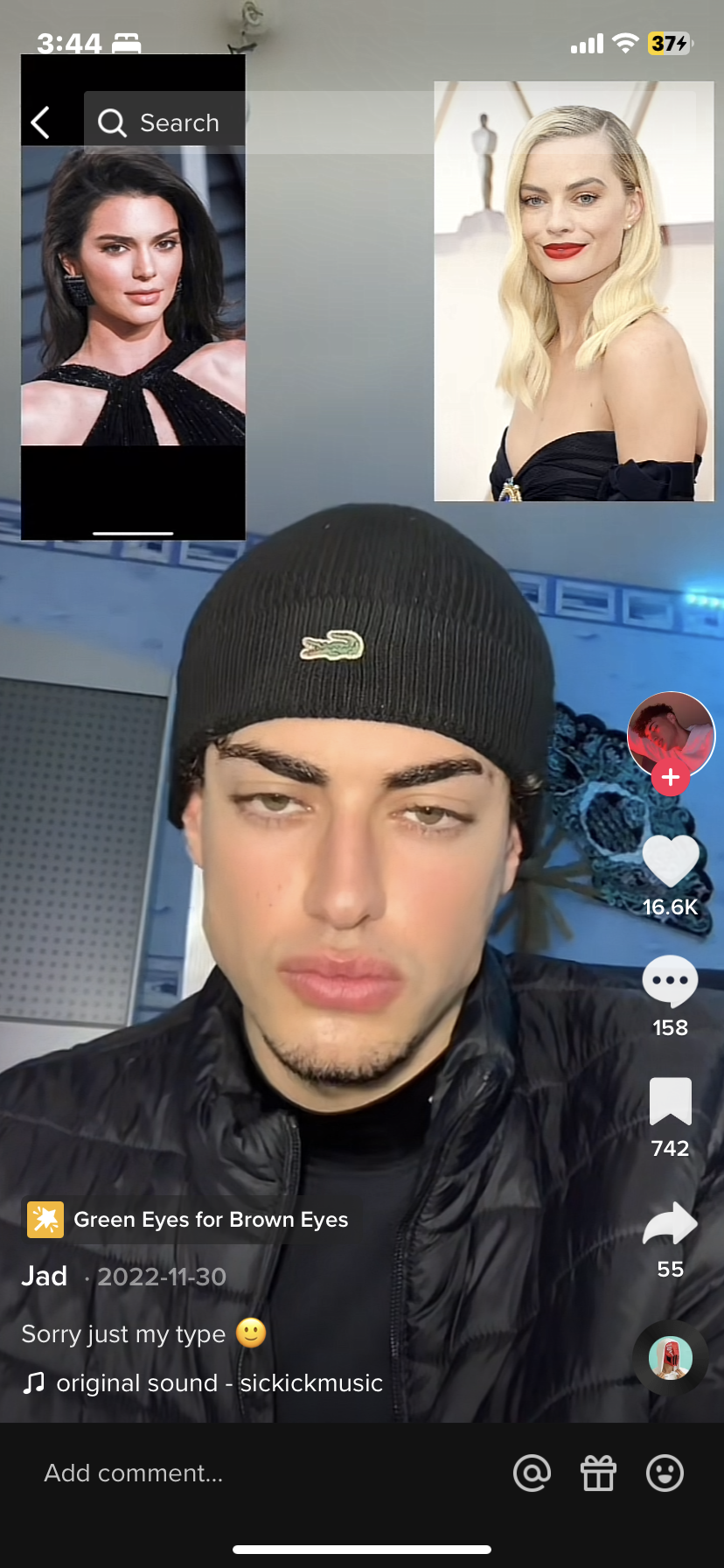Follow Jad via the plus badge
Screen dimensions: 724x1568
[x=671, y=777]
